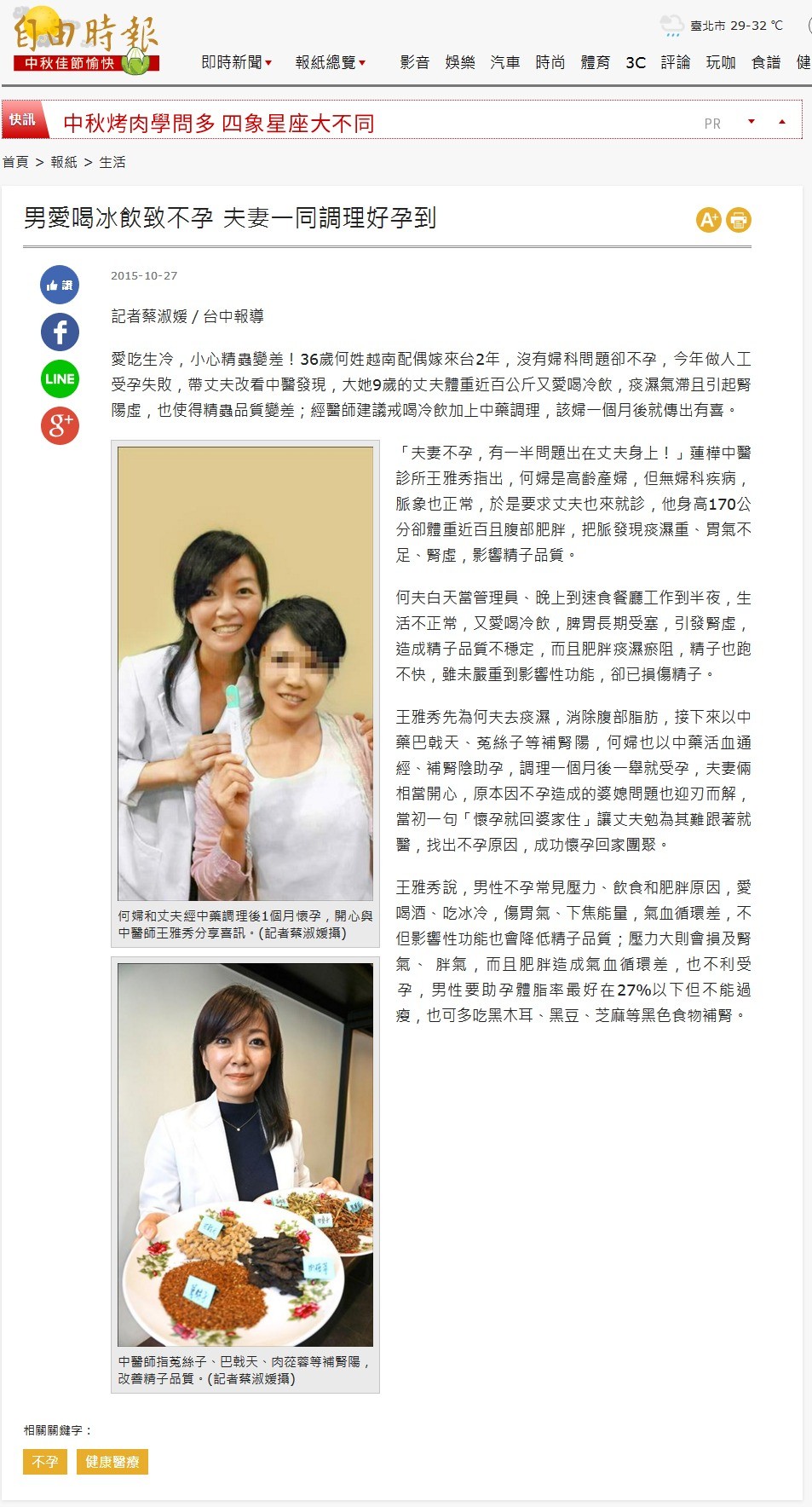Share article on Facebook
812x1507 pixels.
(x=60, y=332)
